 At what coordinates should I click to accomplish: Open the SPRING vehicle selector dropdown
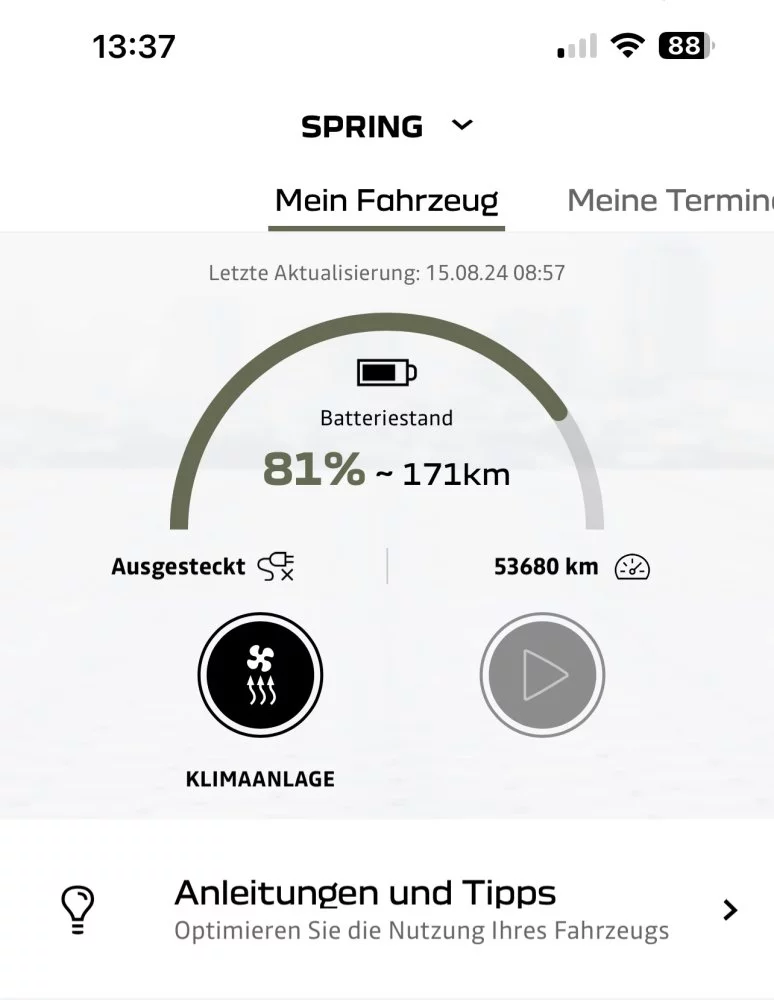[386, 127]
